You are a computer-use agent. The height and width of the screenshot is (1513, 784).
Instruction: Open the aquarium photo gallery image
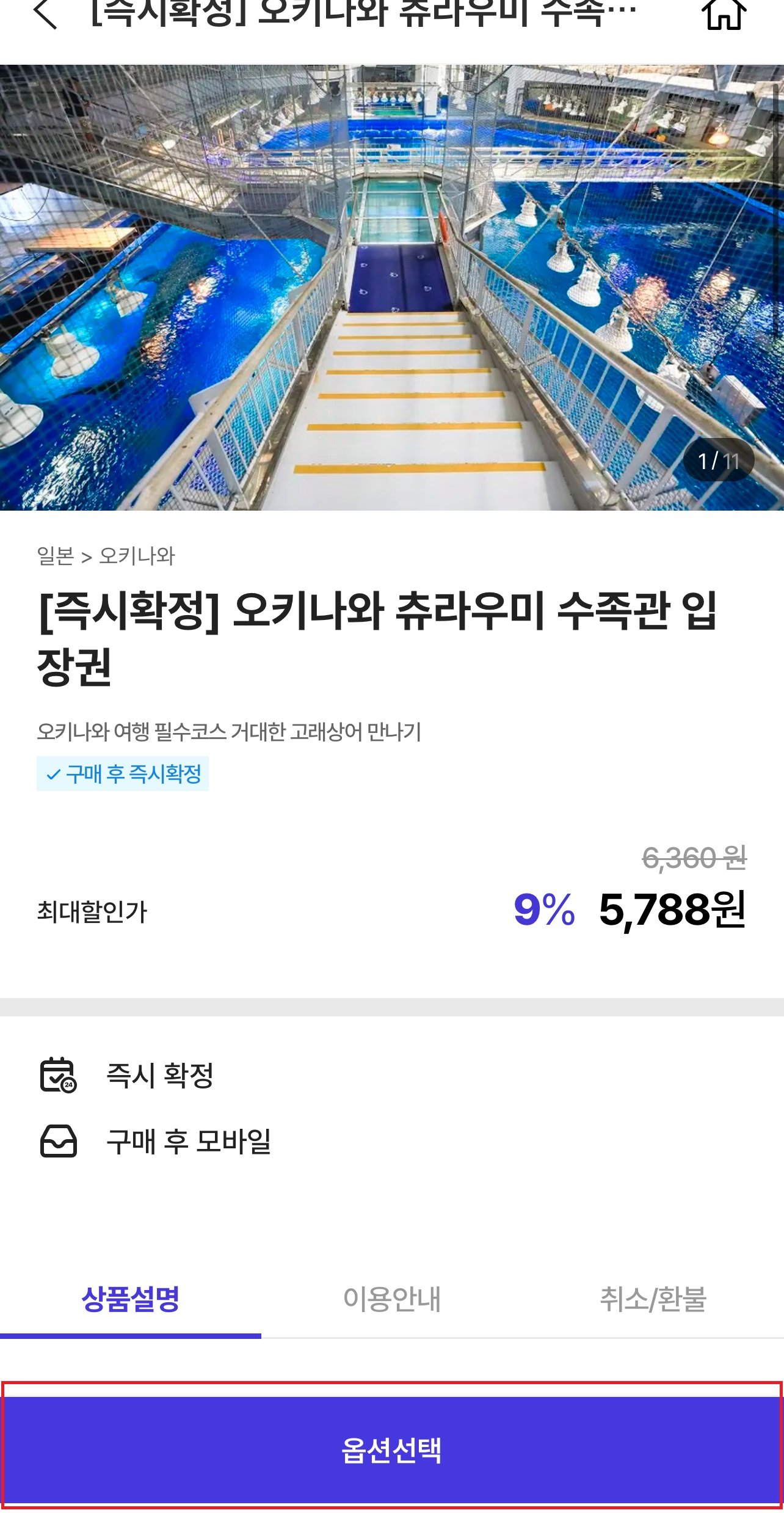[392, 287]
